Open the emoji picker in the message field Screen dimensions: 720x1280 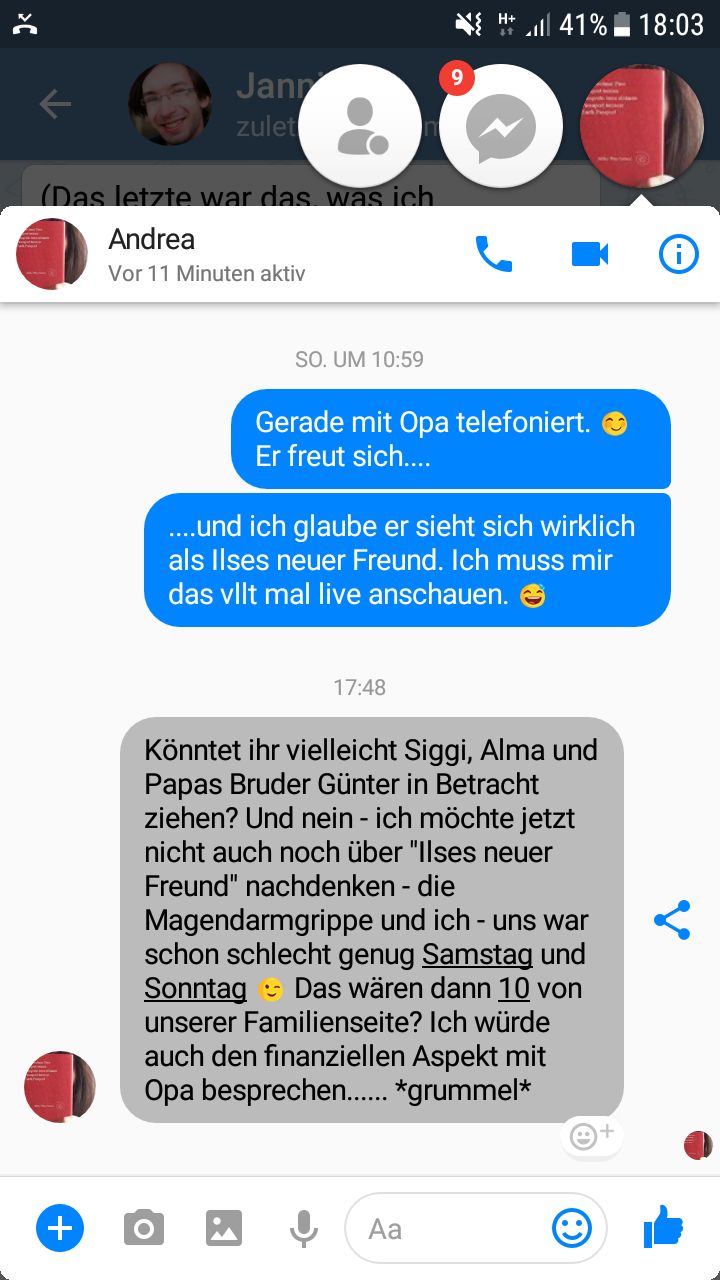point(572,1228)
